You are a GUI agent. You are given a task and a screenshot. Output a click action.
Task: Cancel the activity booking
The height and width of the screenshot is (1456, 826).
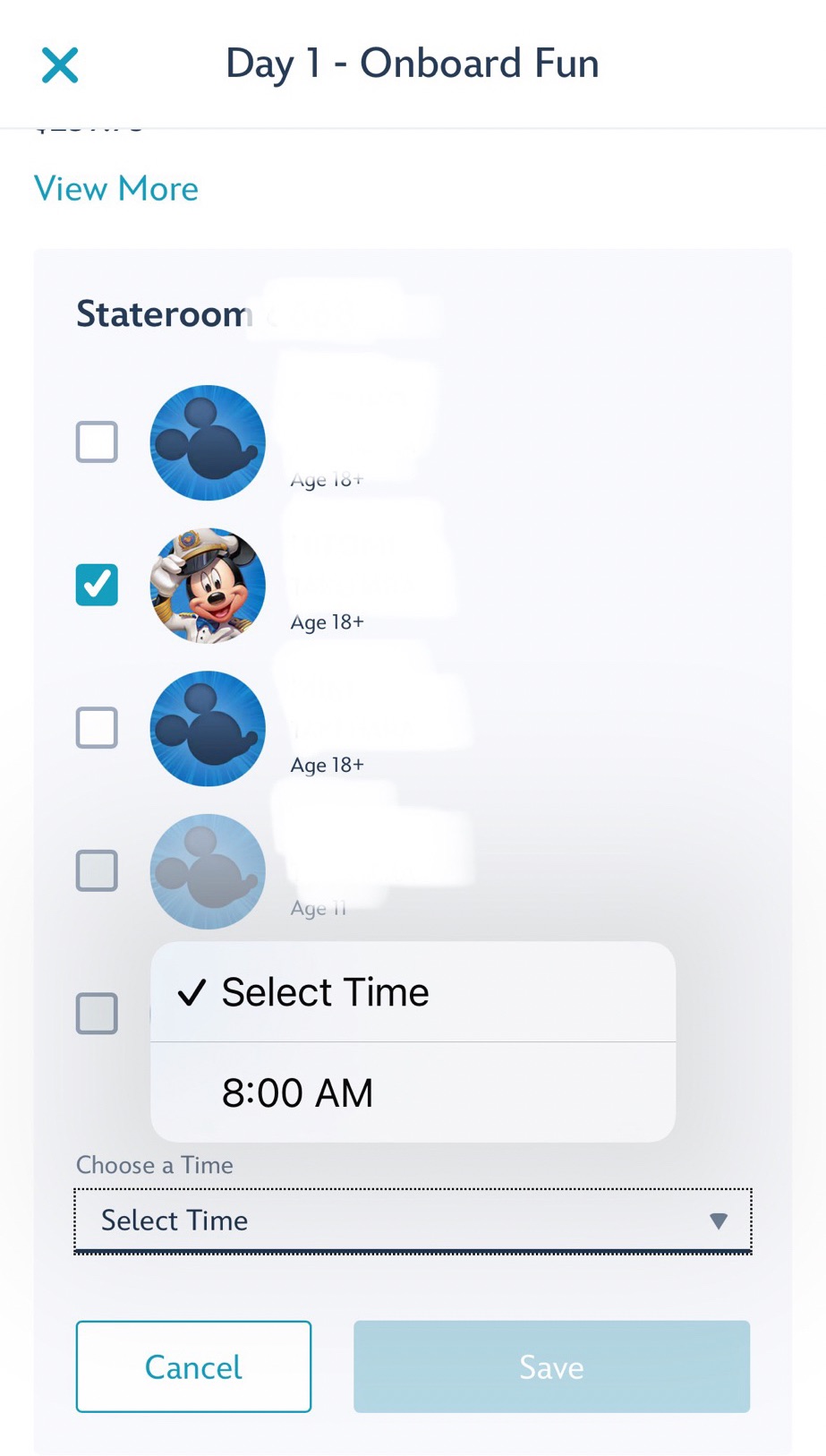[193, 1366]
